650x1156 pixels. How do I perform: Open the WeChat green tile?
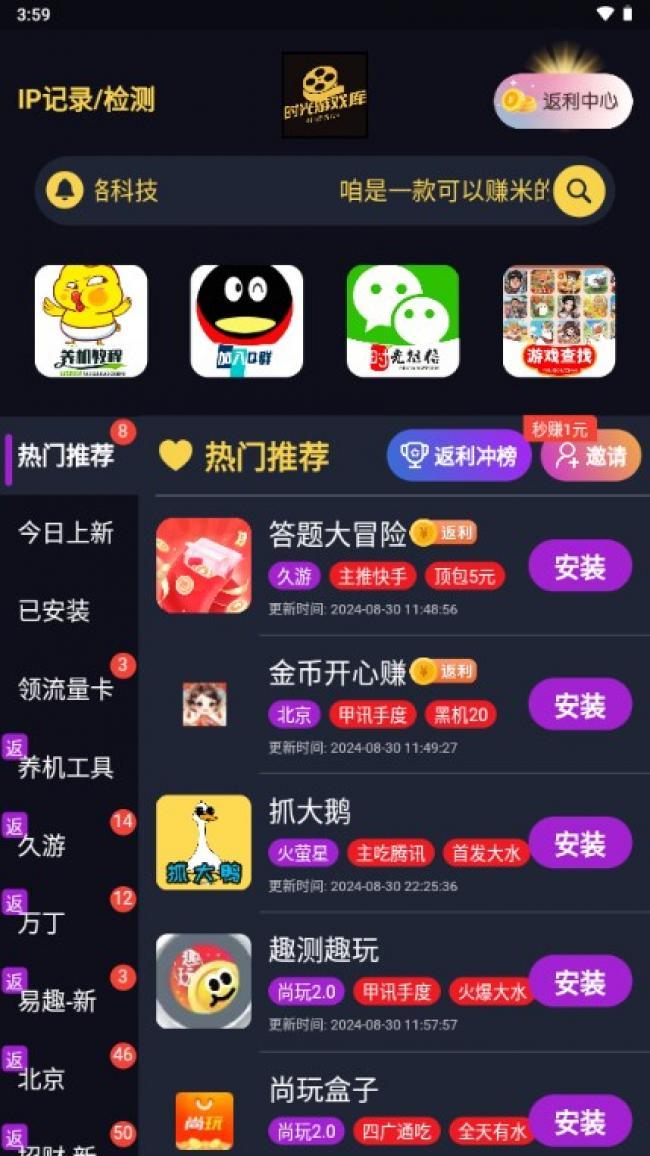403,321
